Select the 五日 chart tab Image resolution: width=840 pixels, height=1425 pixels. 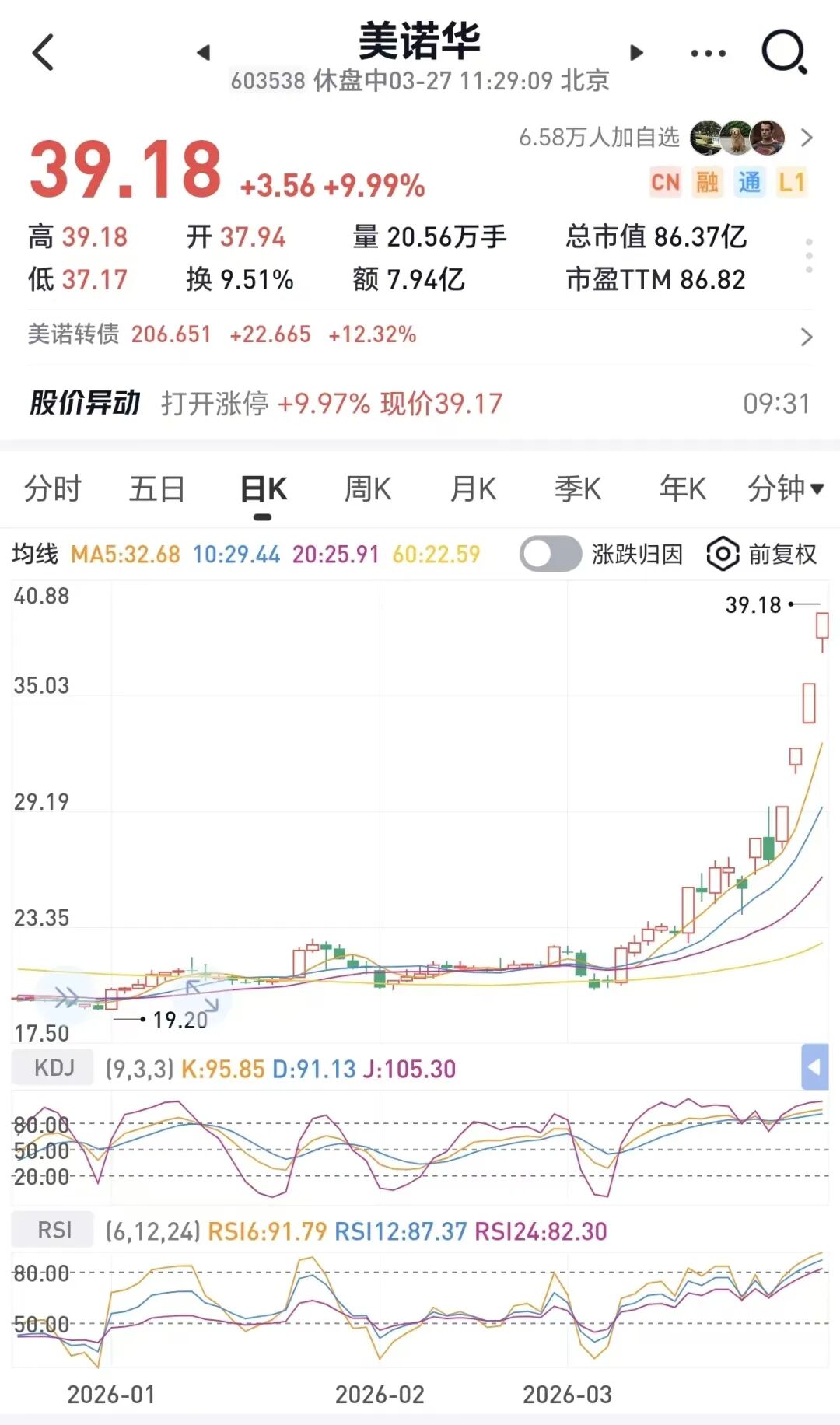[157, 489]
